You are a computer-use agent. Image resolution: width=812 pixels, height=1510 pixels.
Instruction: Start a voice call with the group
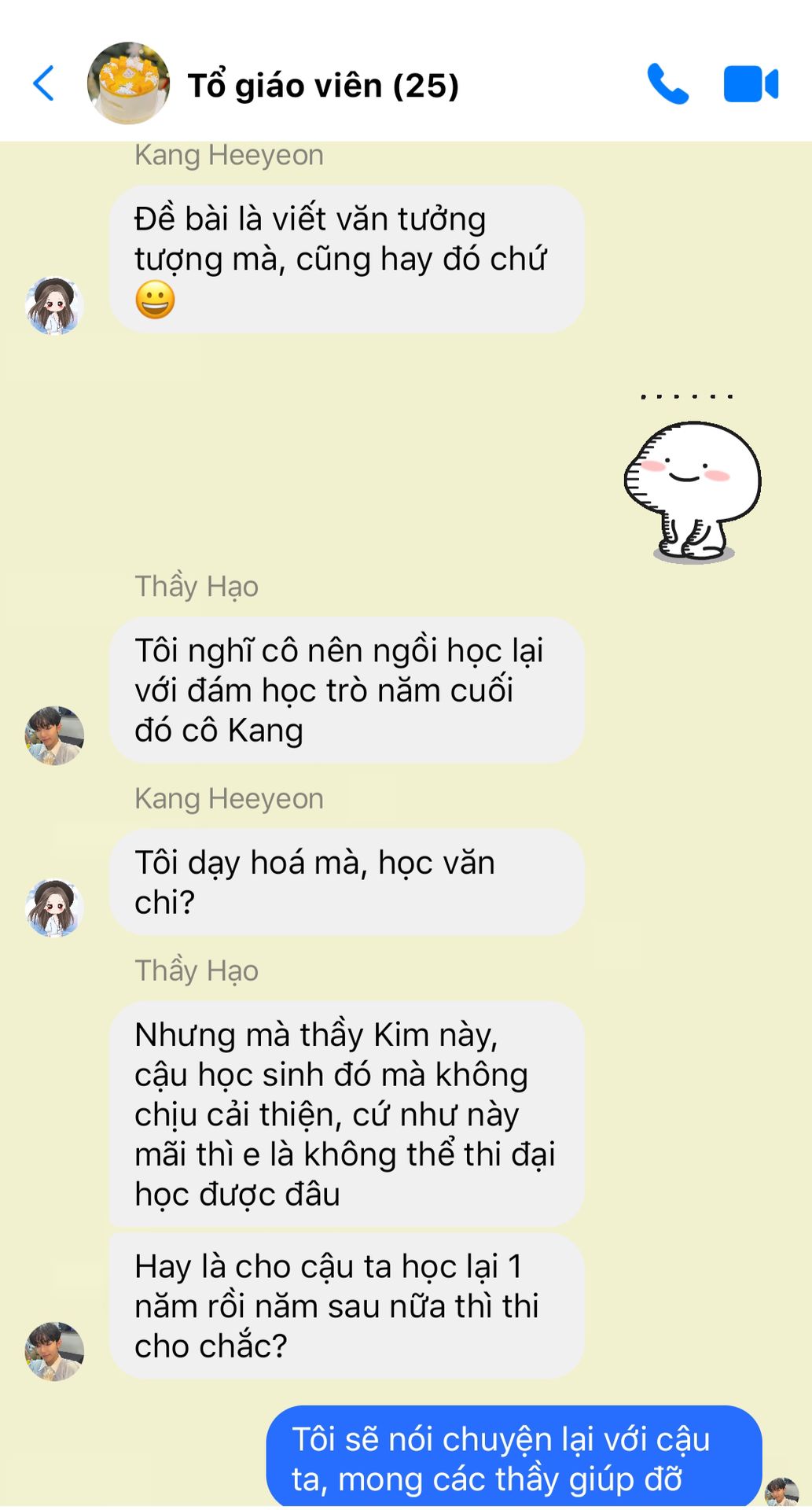tap(667, 84)
